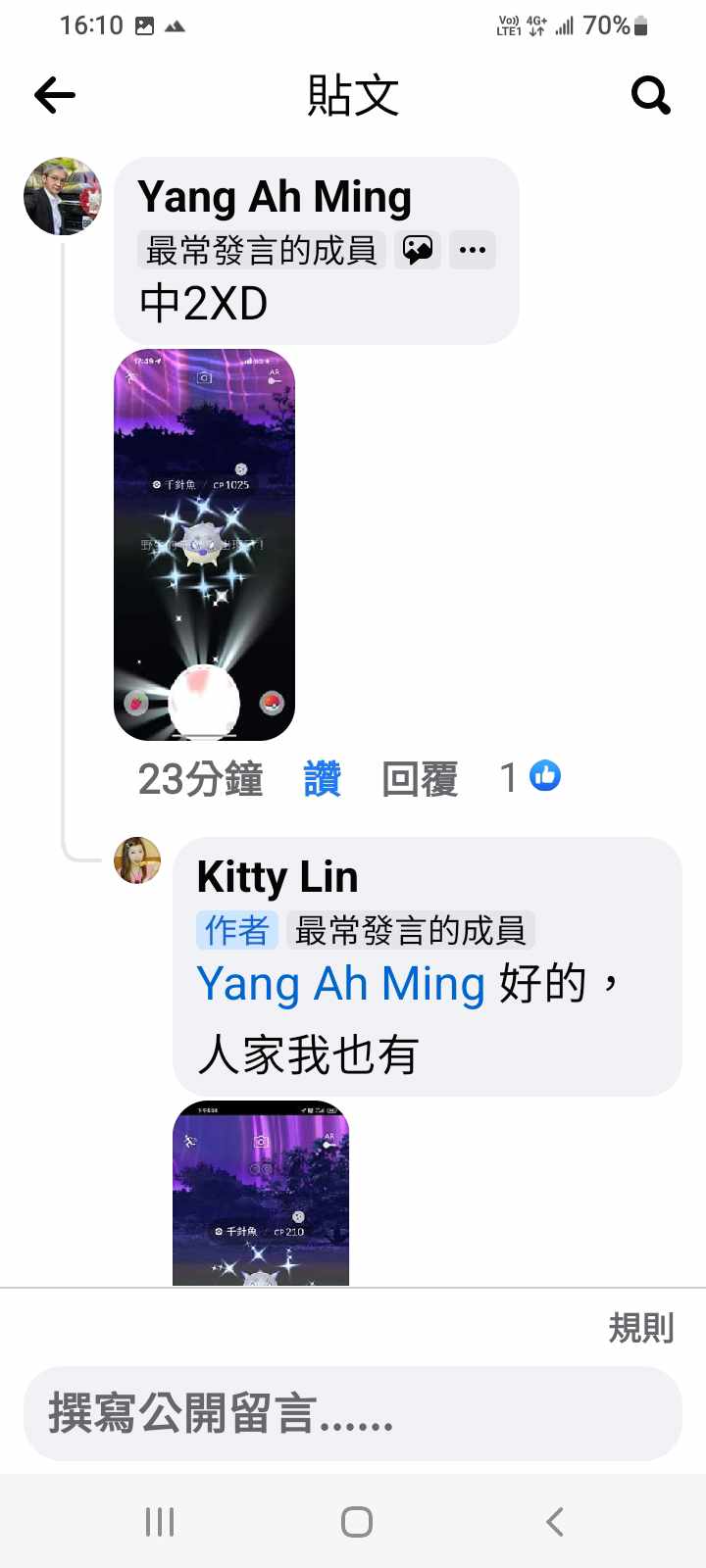The image size is (706, 1568).
Task: Open Kitty Lin's profile avatar
Action: point(137,860)
